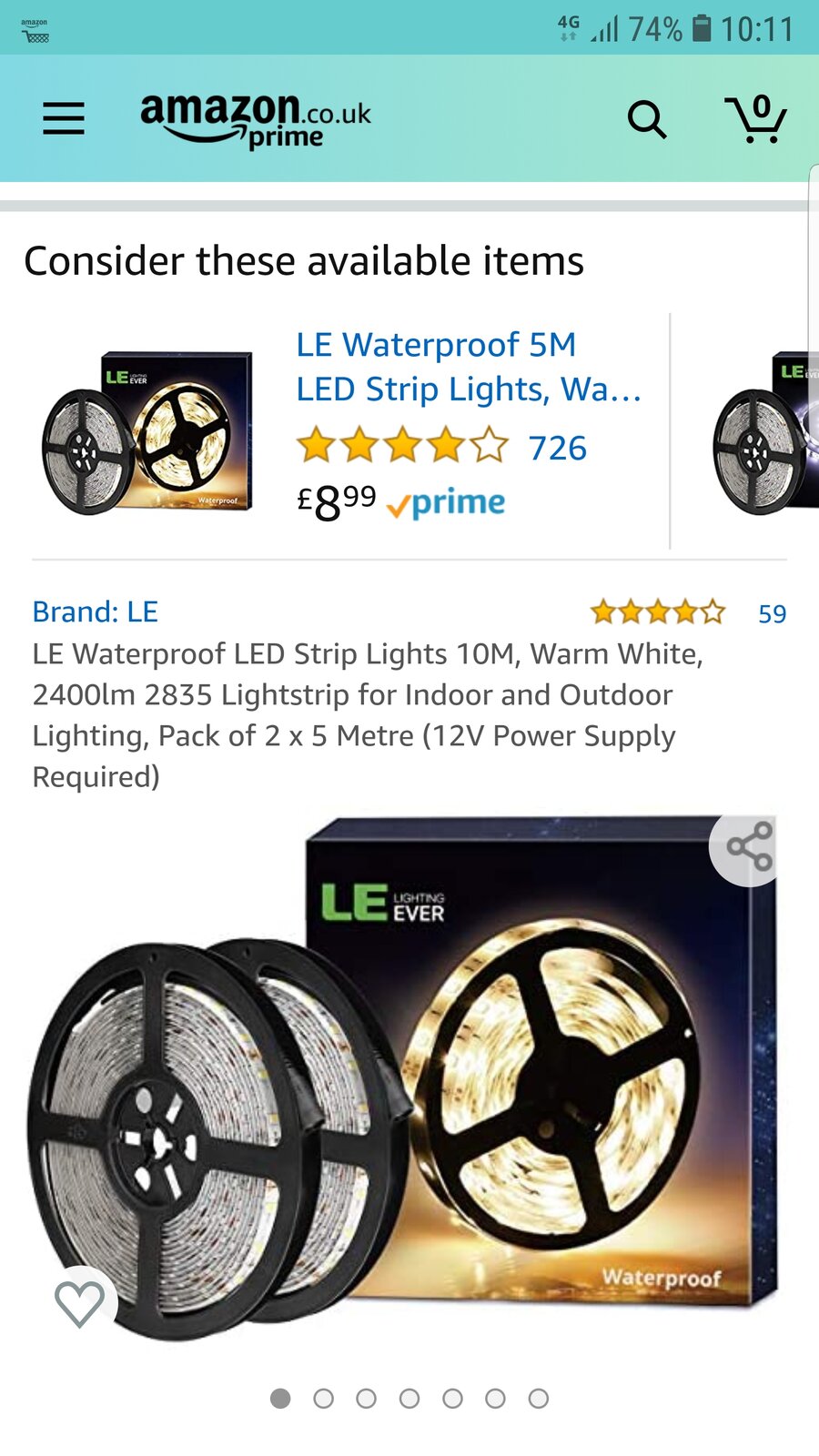Jump to the second product image dot
The image size is (819, 1456).
[323, 1399]
